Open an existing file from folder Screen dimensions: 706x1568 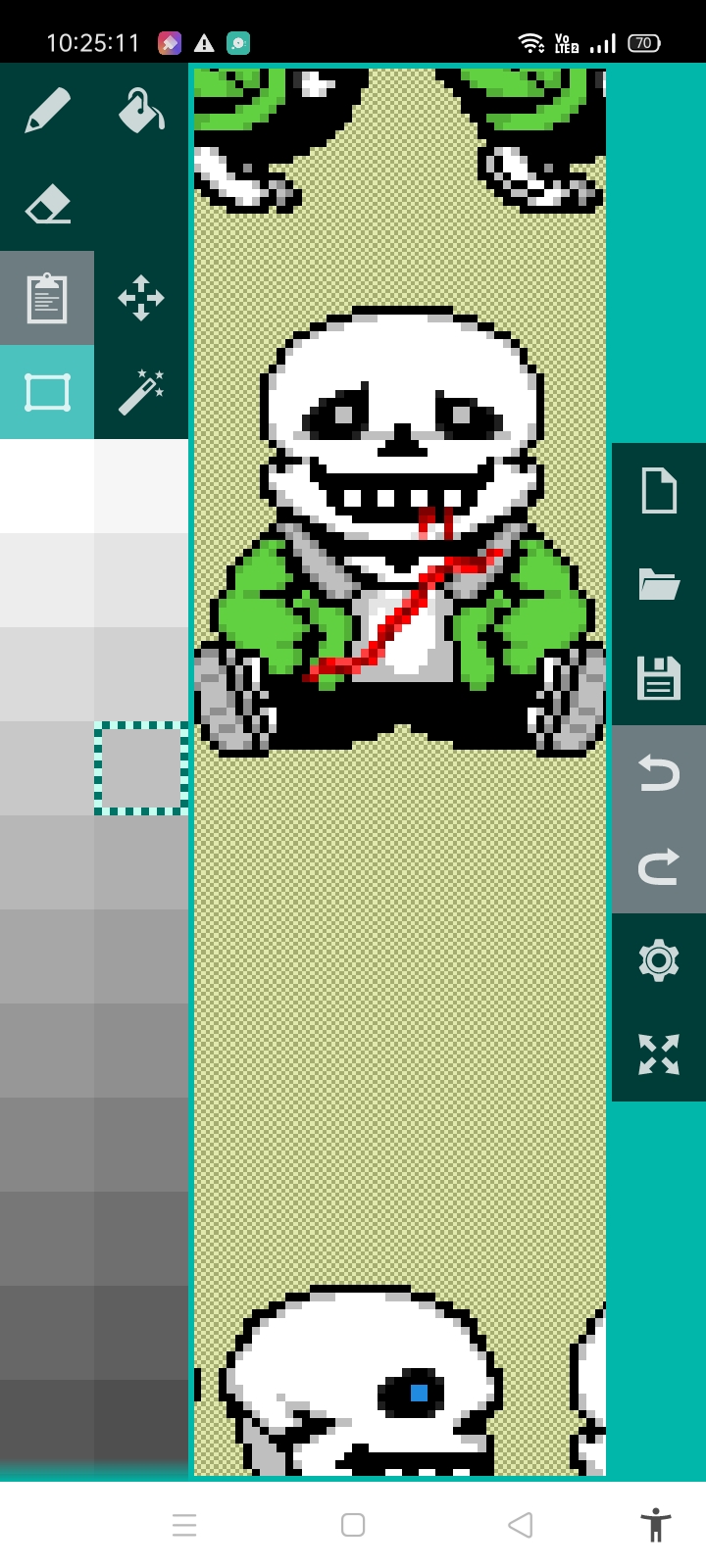(x=659, y=584)
